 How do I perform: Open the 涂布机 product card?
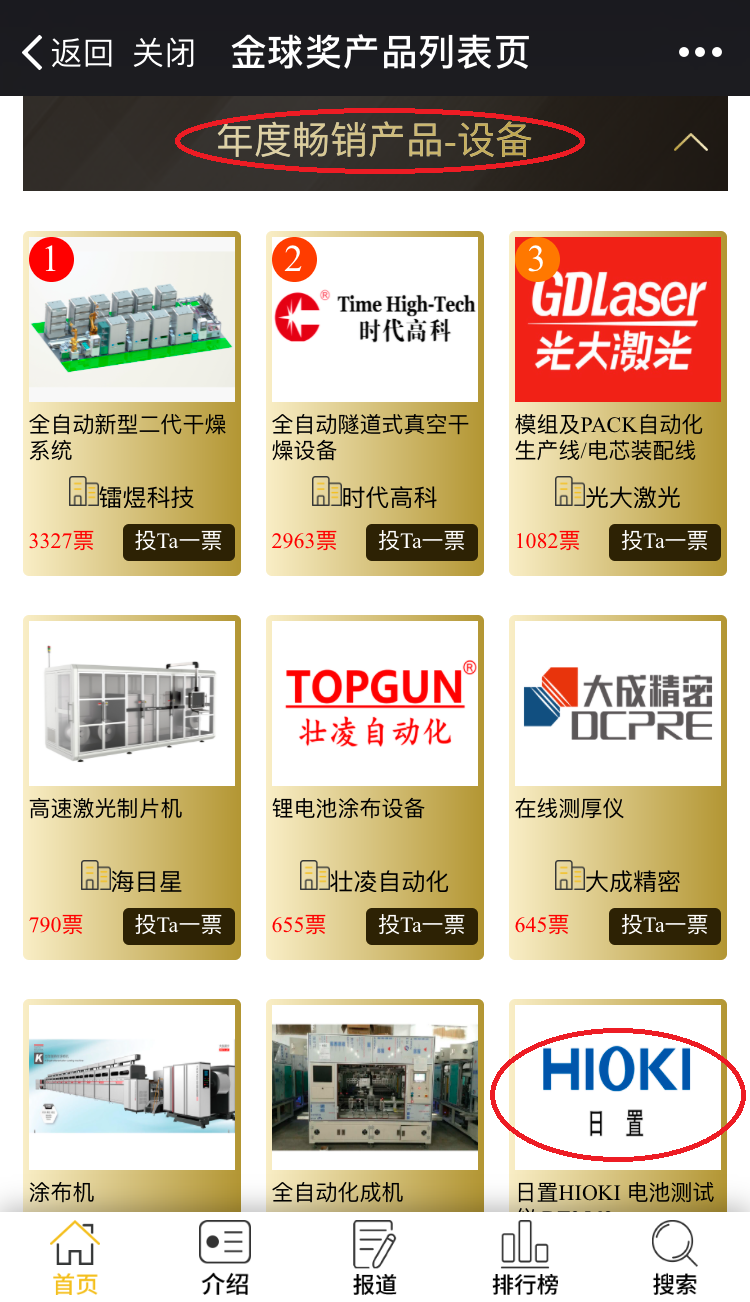(132, 1085)
